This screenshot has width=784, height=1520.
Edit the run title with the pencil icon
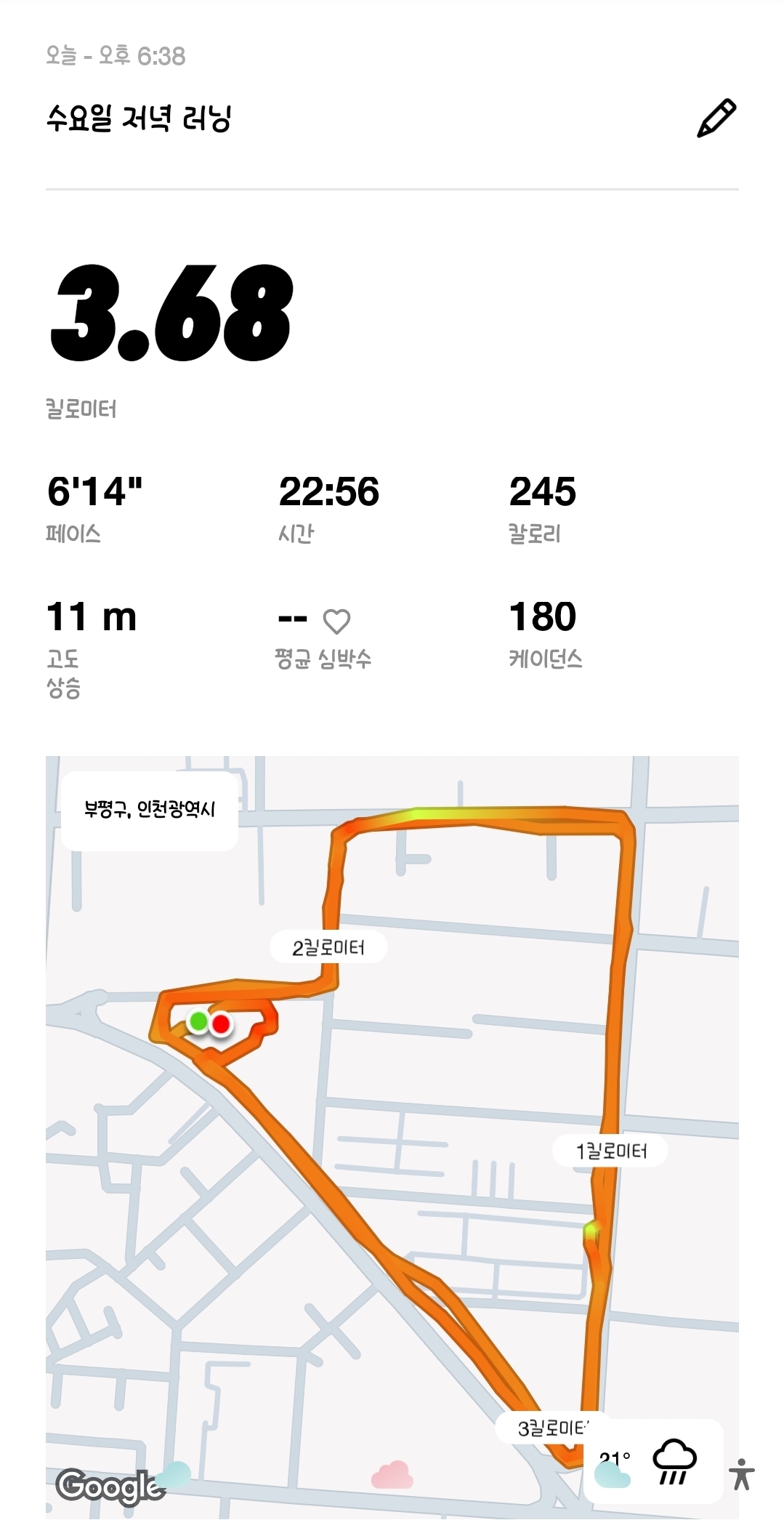(x=716, y=118)
